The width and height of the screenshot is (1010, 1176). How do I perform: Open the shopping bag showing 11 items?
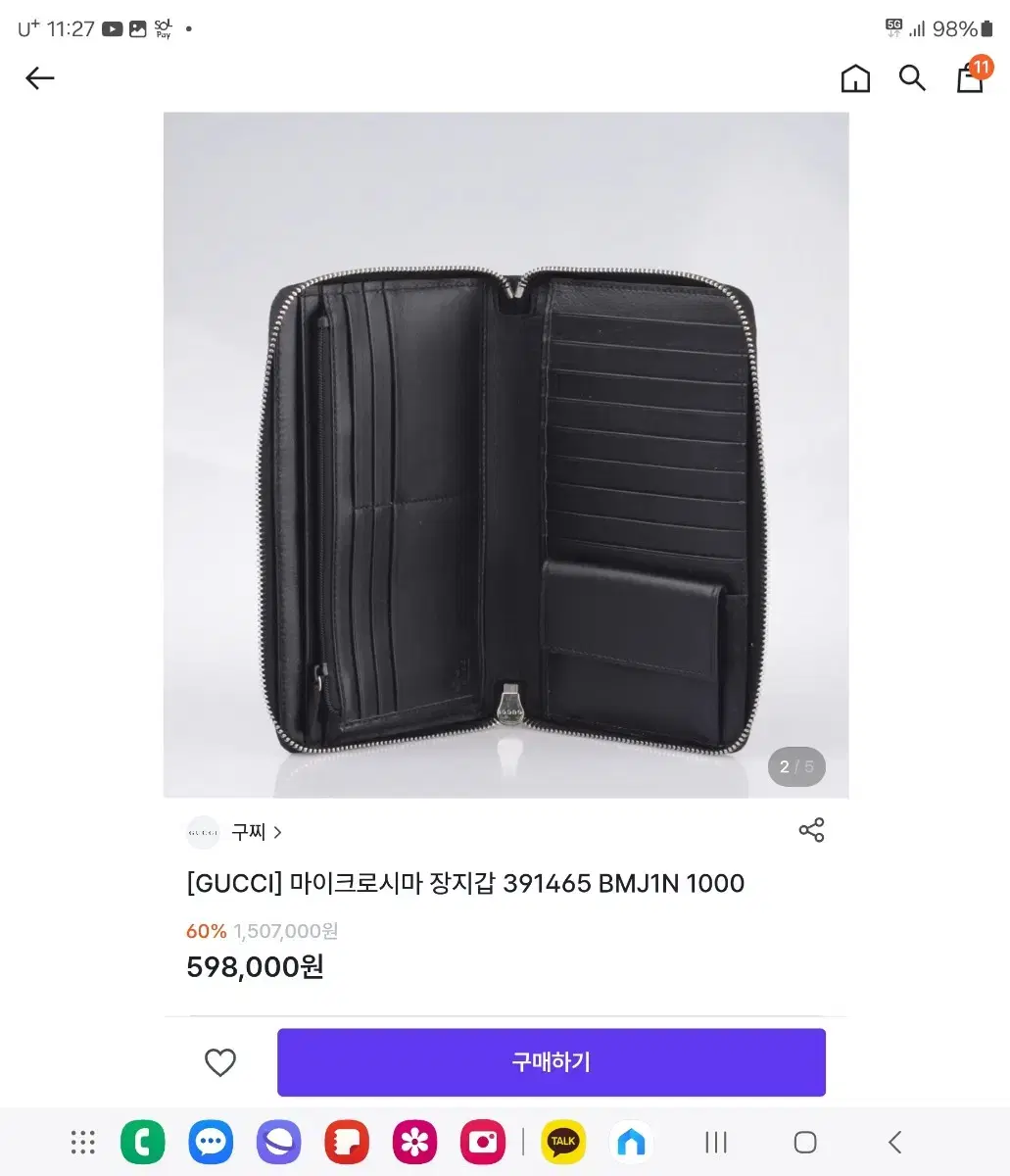[969, 78]
